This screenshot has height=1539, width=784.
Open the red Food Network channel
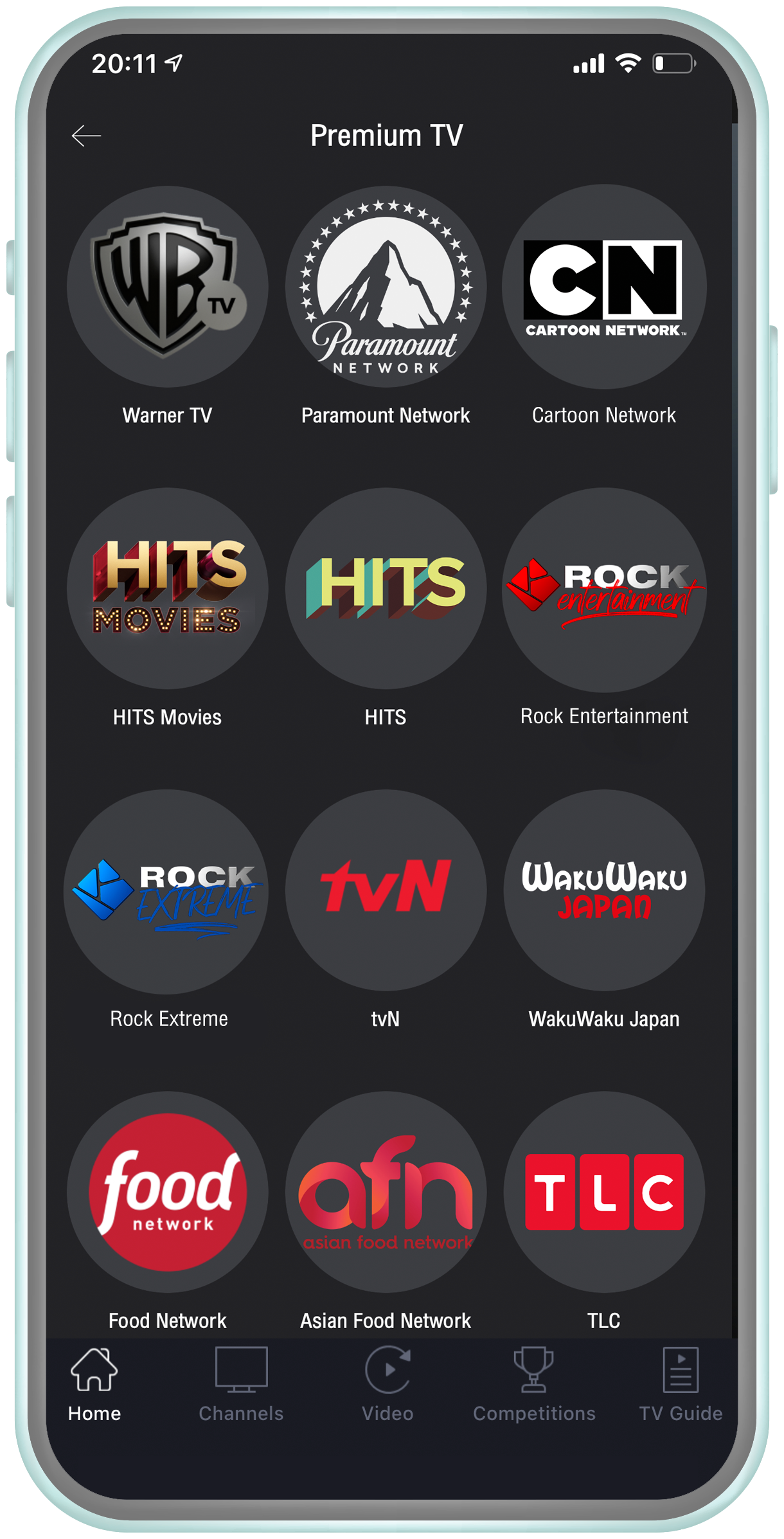pyautogui.click(x=167, y=1192)
